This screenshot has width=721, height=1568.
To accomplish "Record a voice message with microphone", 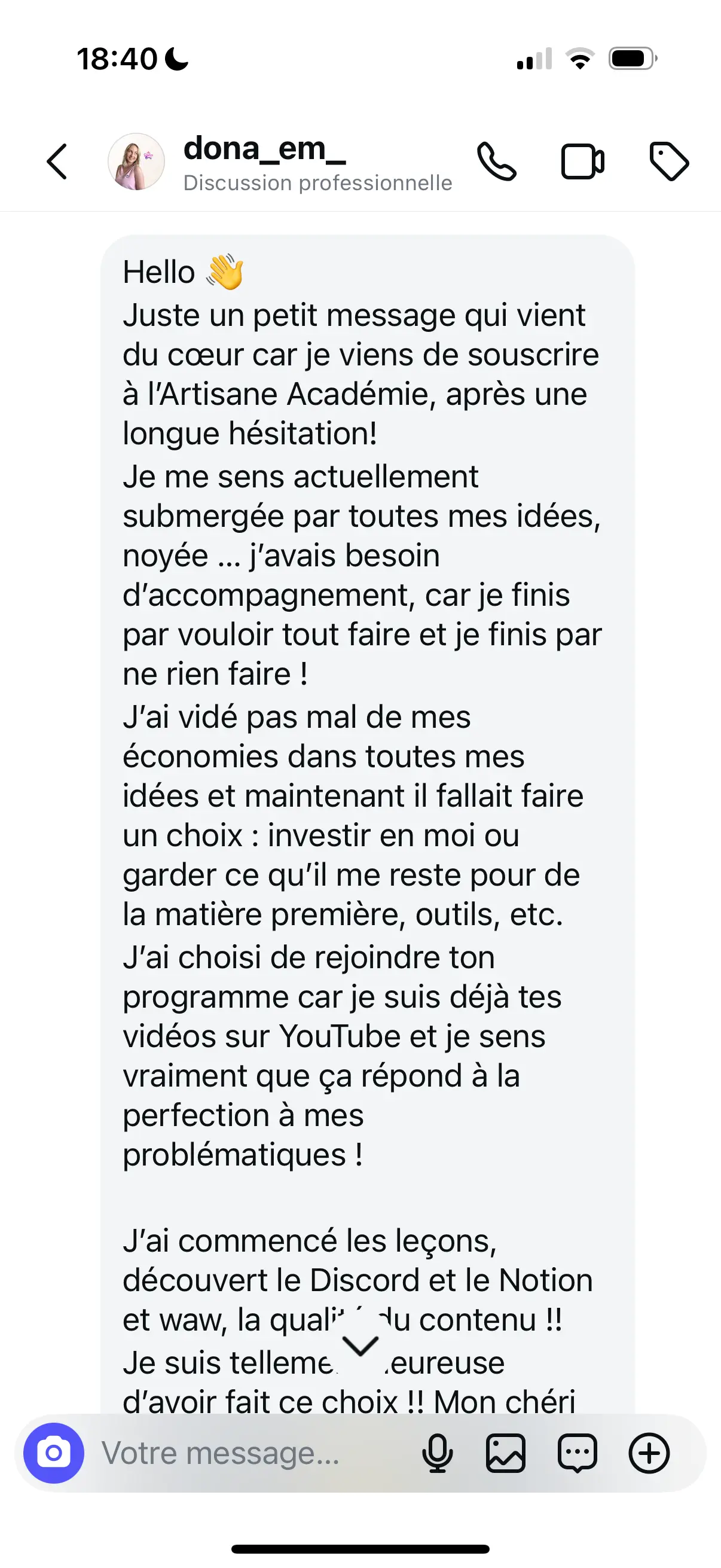I will point(438,1453).
